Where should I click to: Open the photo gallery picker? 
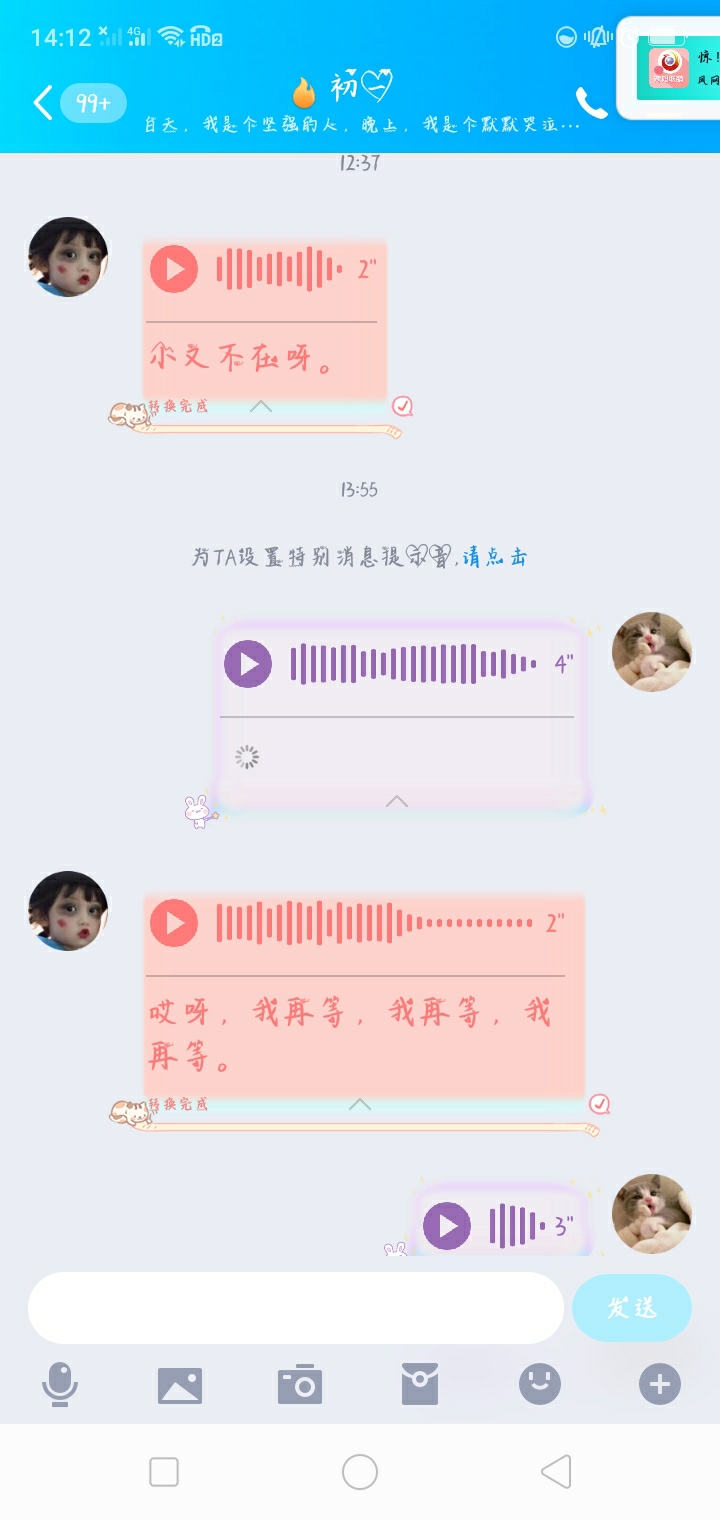tap(180, 1385)
